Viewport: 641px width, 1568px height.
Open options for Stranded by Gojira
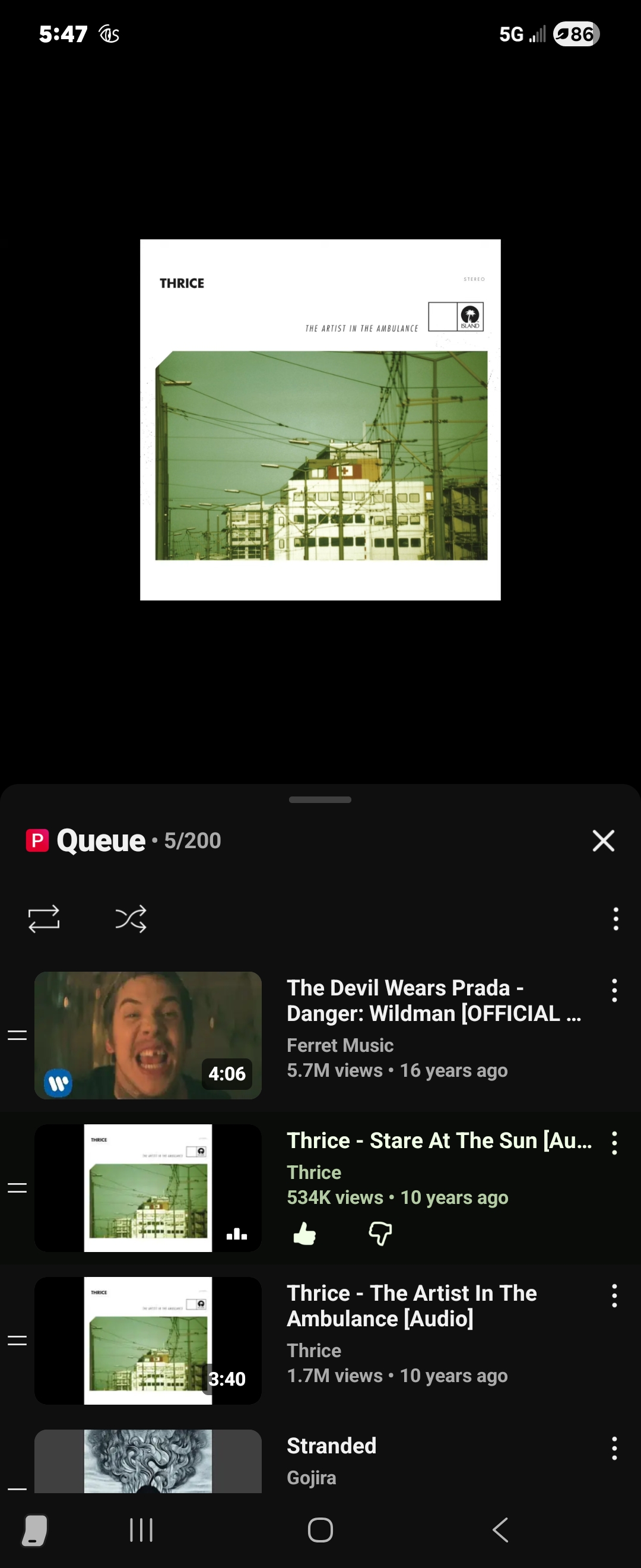coord(614,1449)
